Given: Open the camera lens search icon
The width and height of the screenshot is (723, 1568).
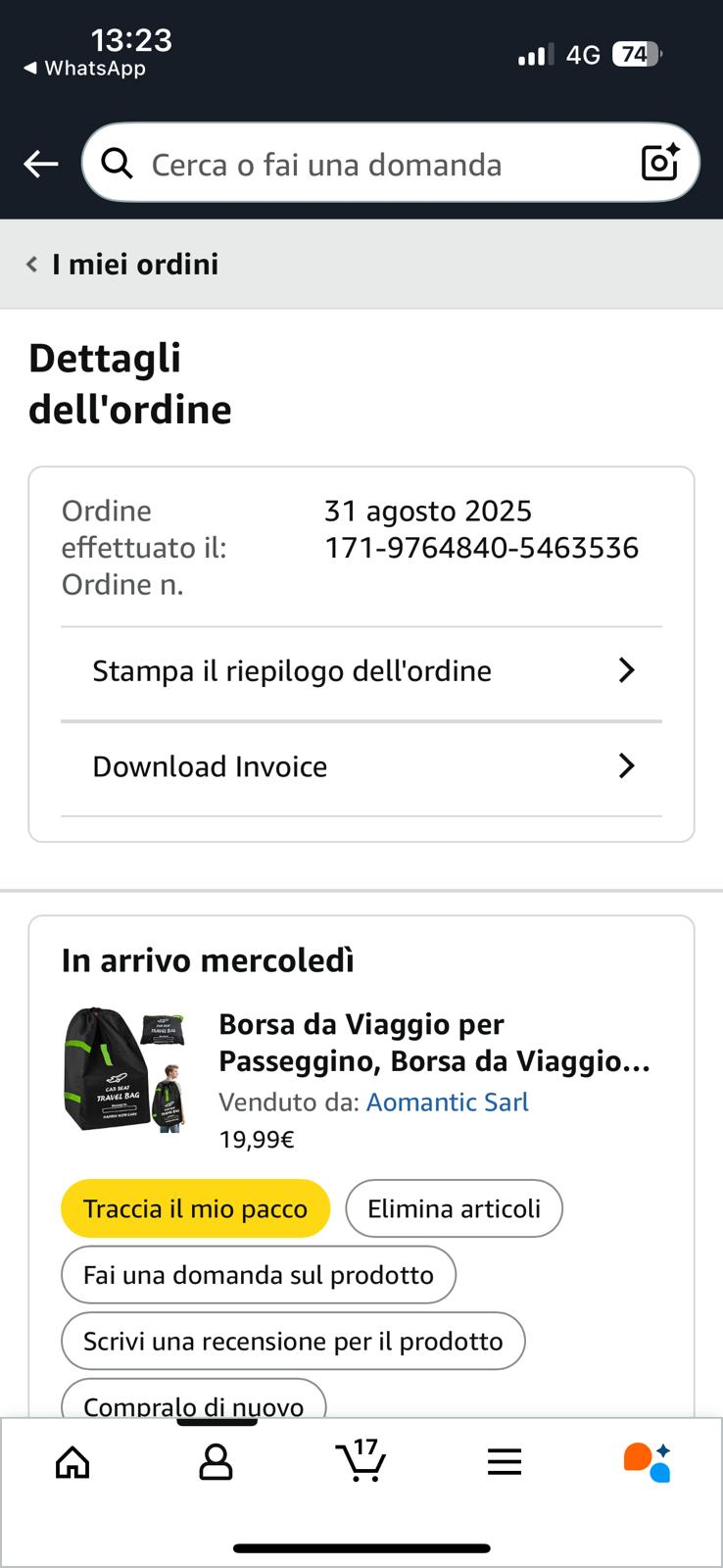Looking at the screenshot, I should pos(659,163).
